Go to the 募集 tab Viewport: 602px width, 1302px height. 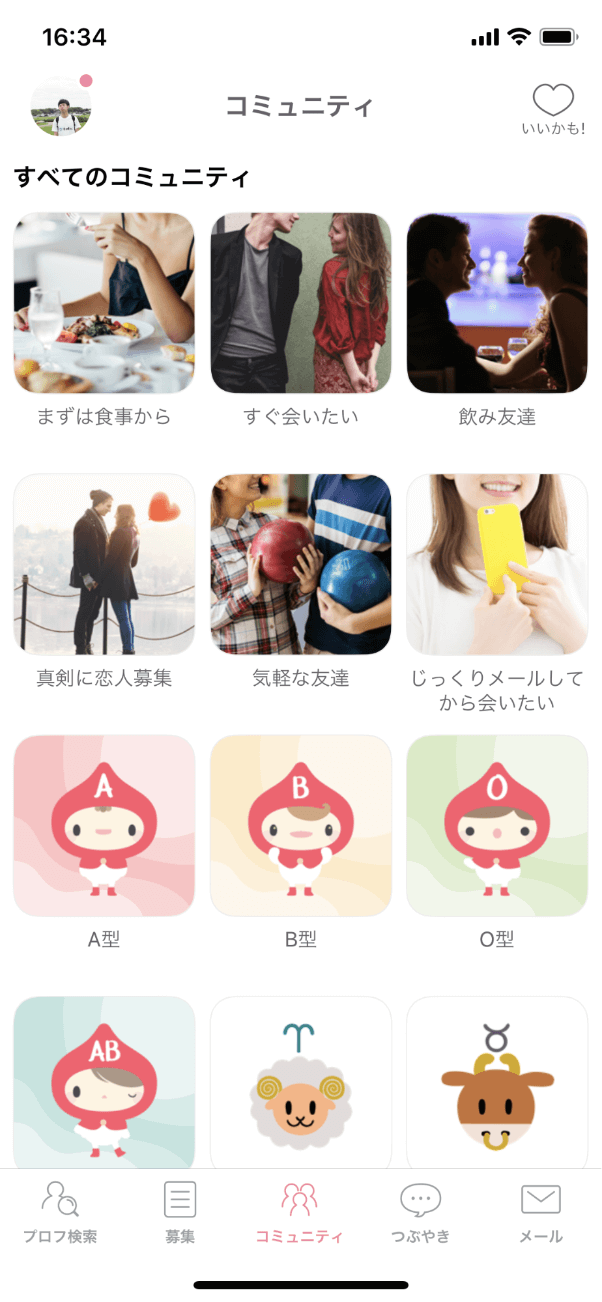pyautogui.click(x=180, y=1210)
